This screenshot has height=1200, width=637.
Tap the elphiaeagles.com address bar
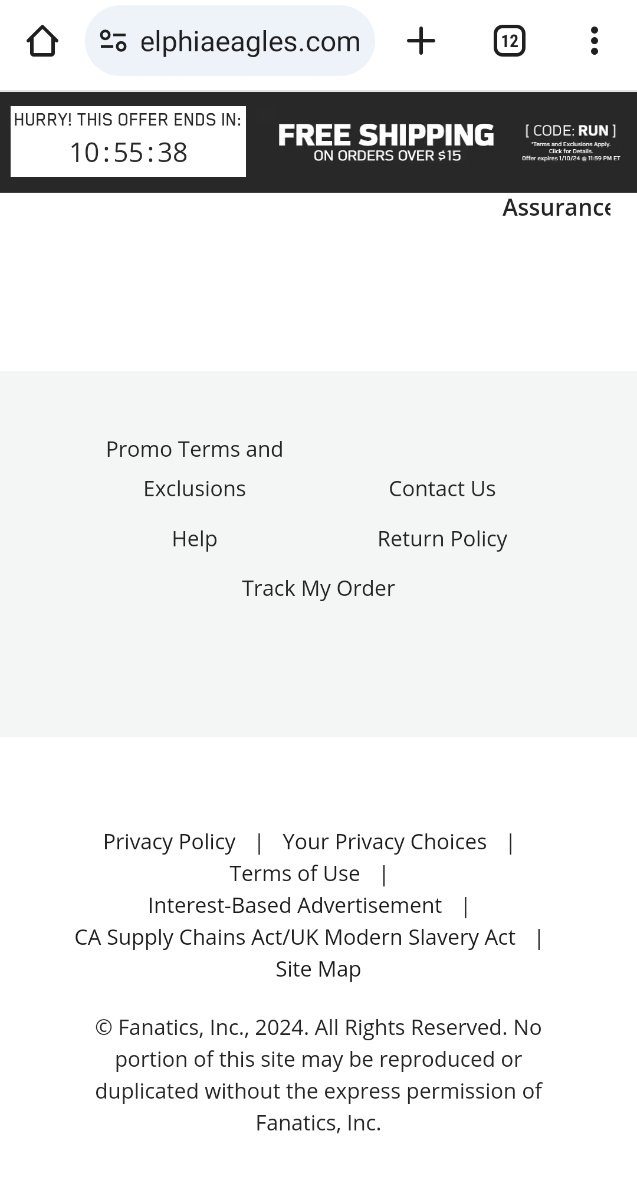249,41
